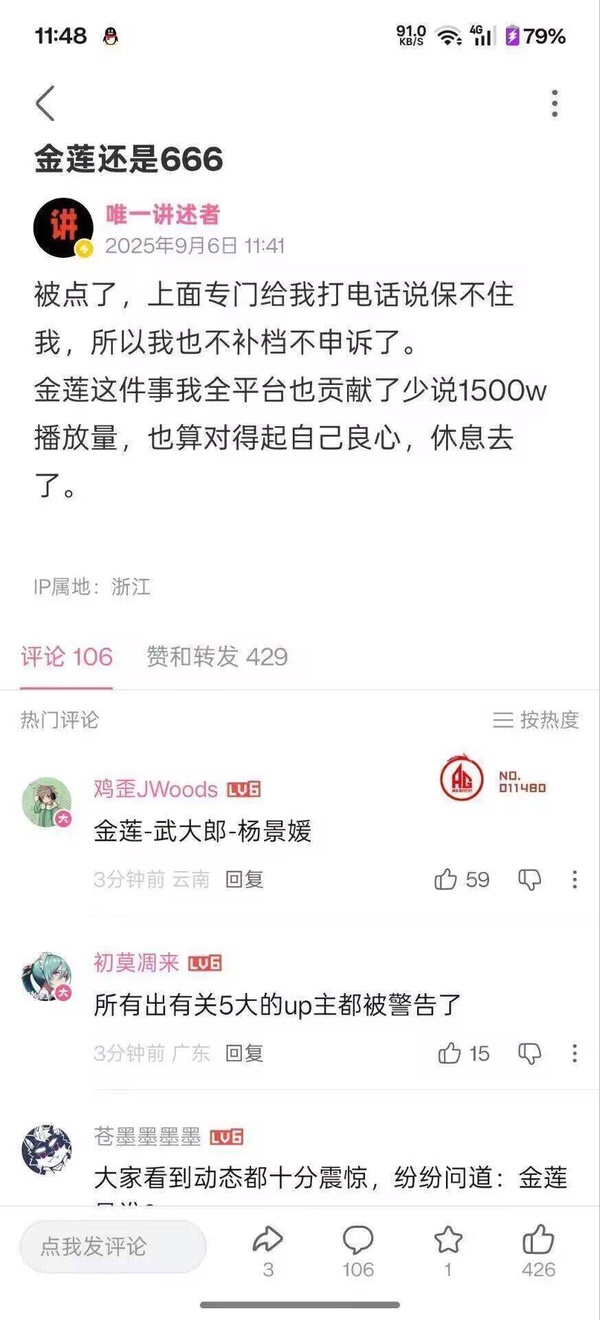Open more options on 初莫凋来's comment
Screen dimensions: 600x1320
pos(574,1053)
